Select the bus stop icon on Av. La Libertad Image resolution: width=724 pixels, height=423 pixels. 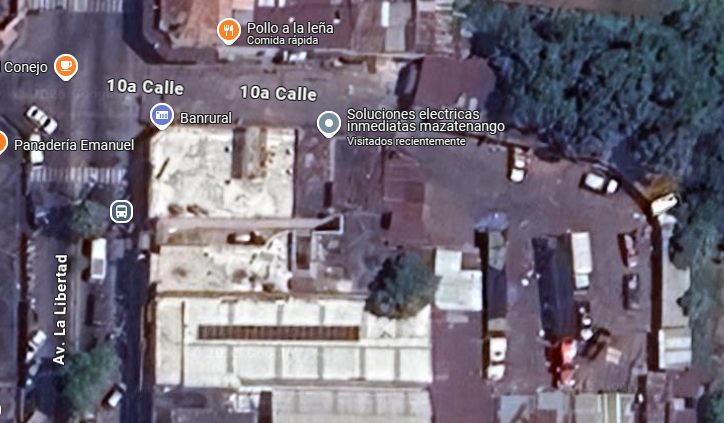(120, 211)
